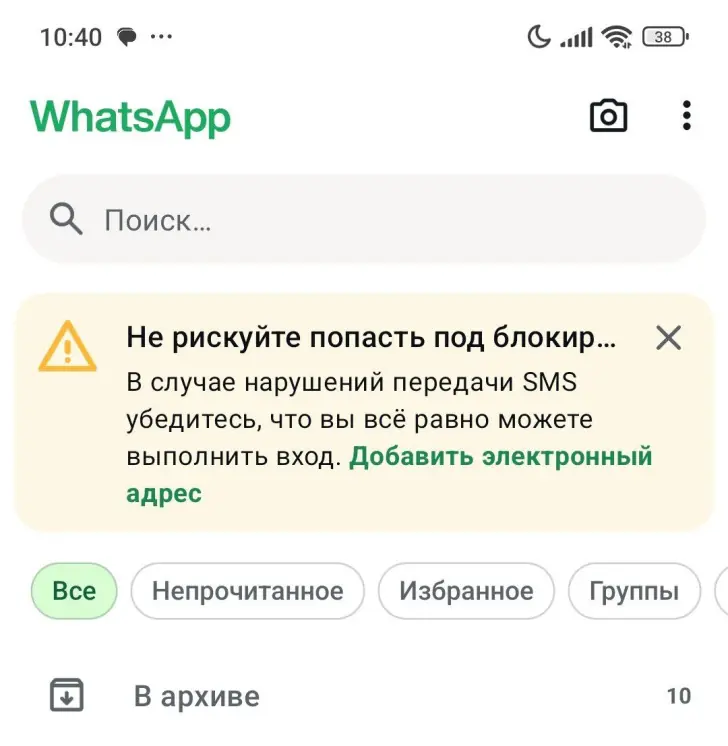Open the В архиве archived chats
This screenshot has height=746, width=728.
tap(197, 696)
